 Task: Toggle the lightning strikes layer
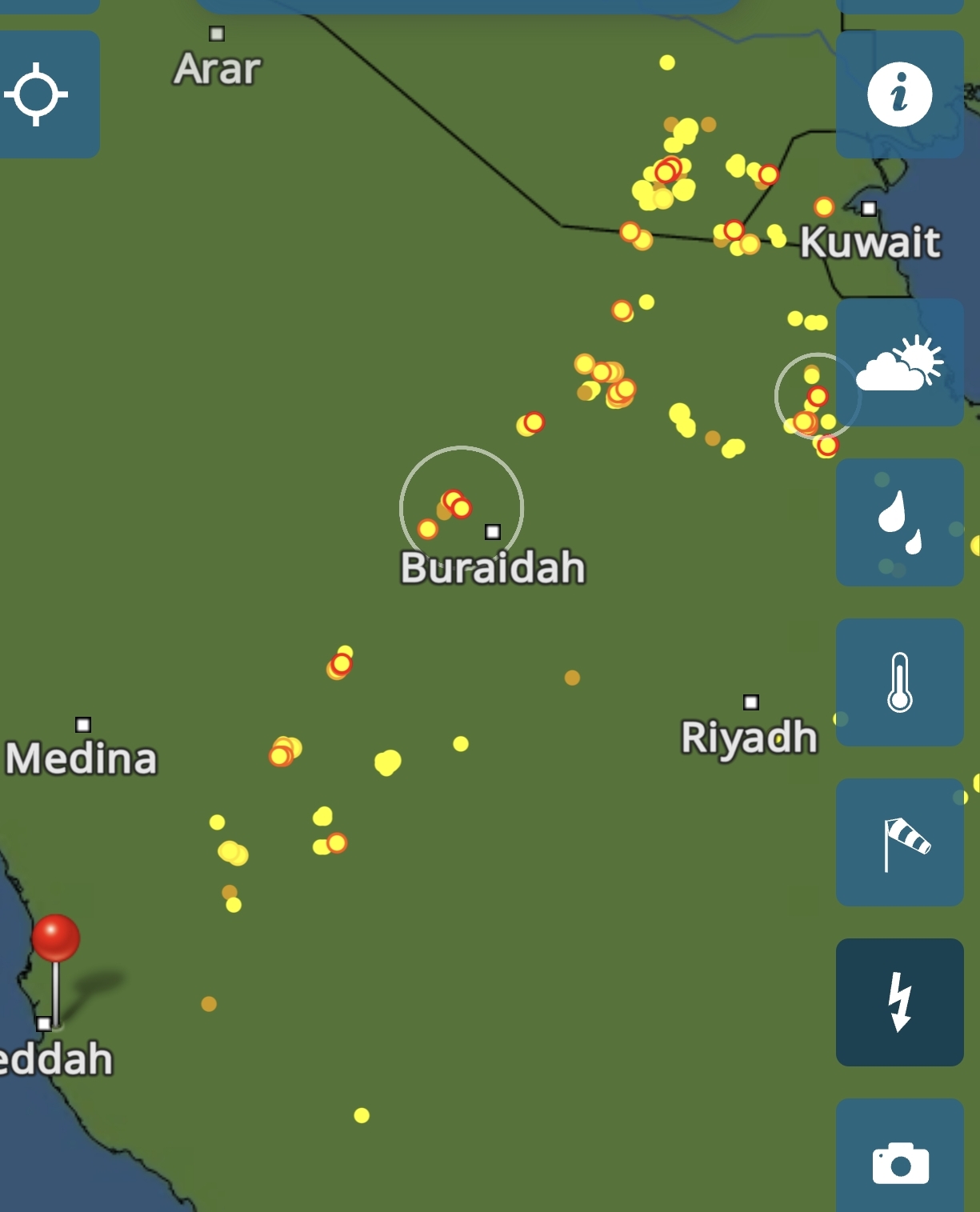pyautogui.click(x=899, y=1002)
